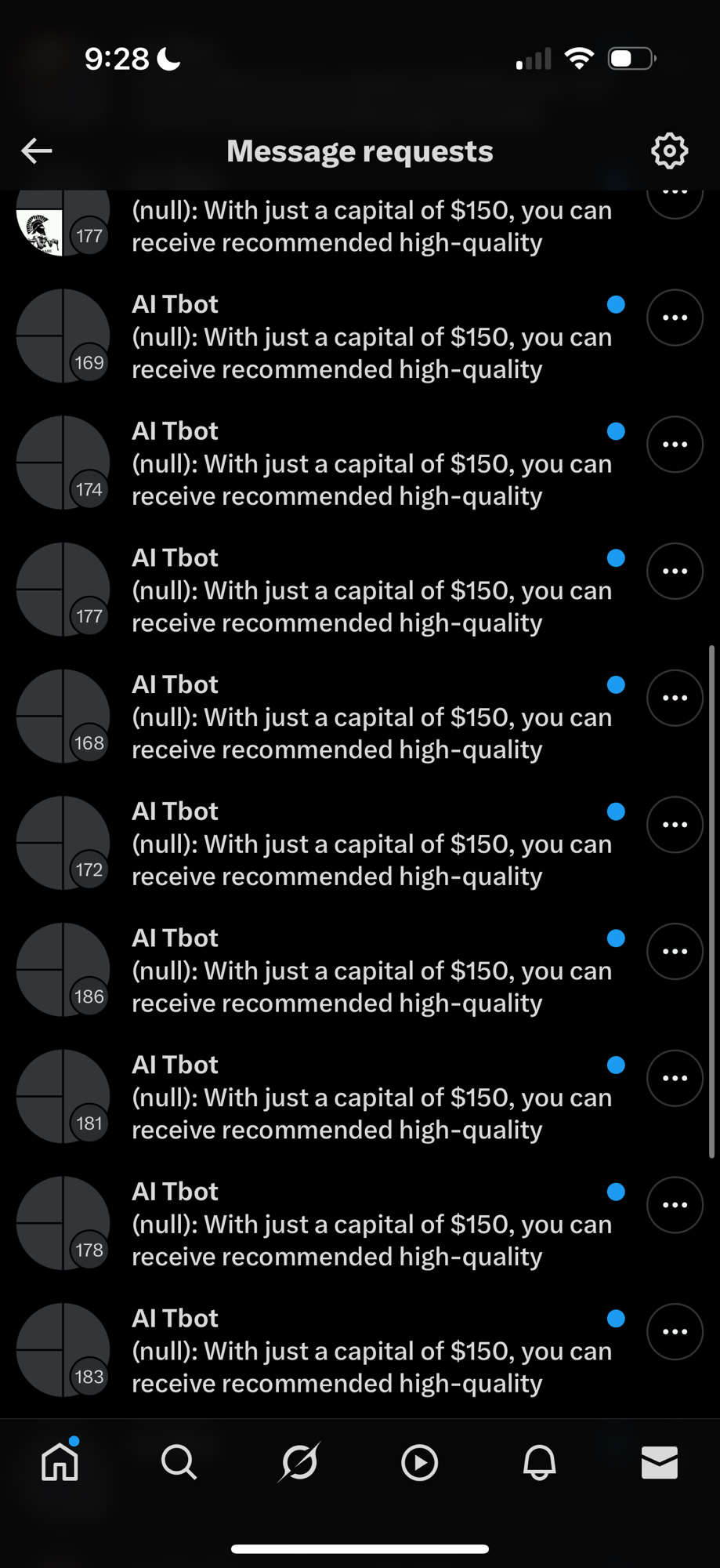Screen dimensions: 720x1568
Task: Open more options for the 178-member request
Action: [675, 1205]
